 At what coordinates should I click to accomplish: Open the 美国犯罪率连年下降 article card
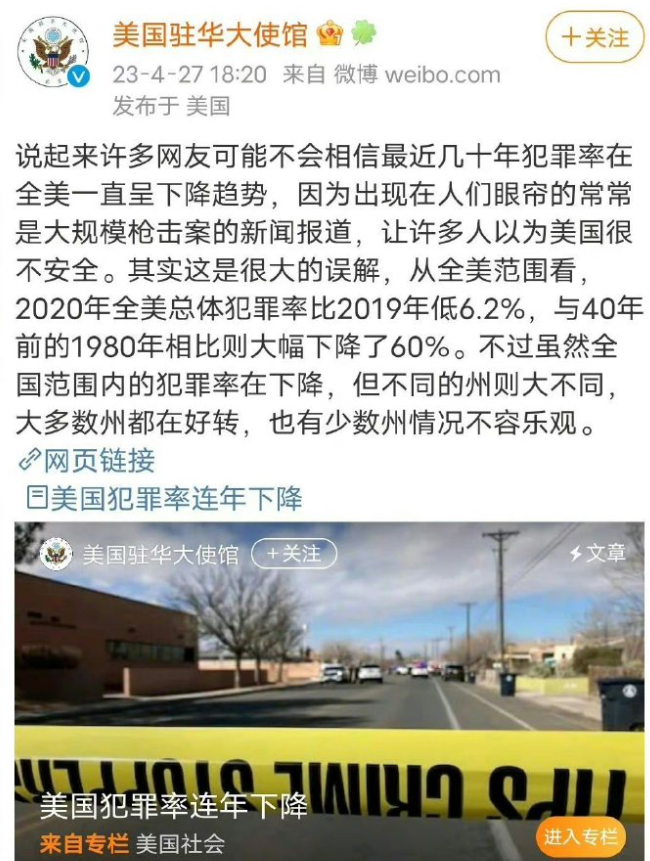tap(328, 690)
